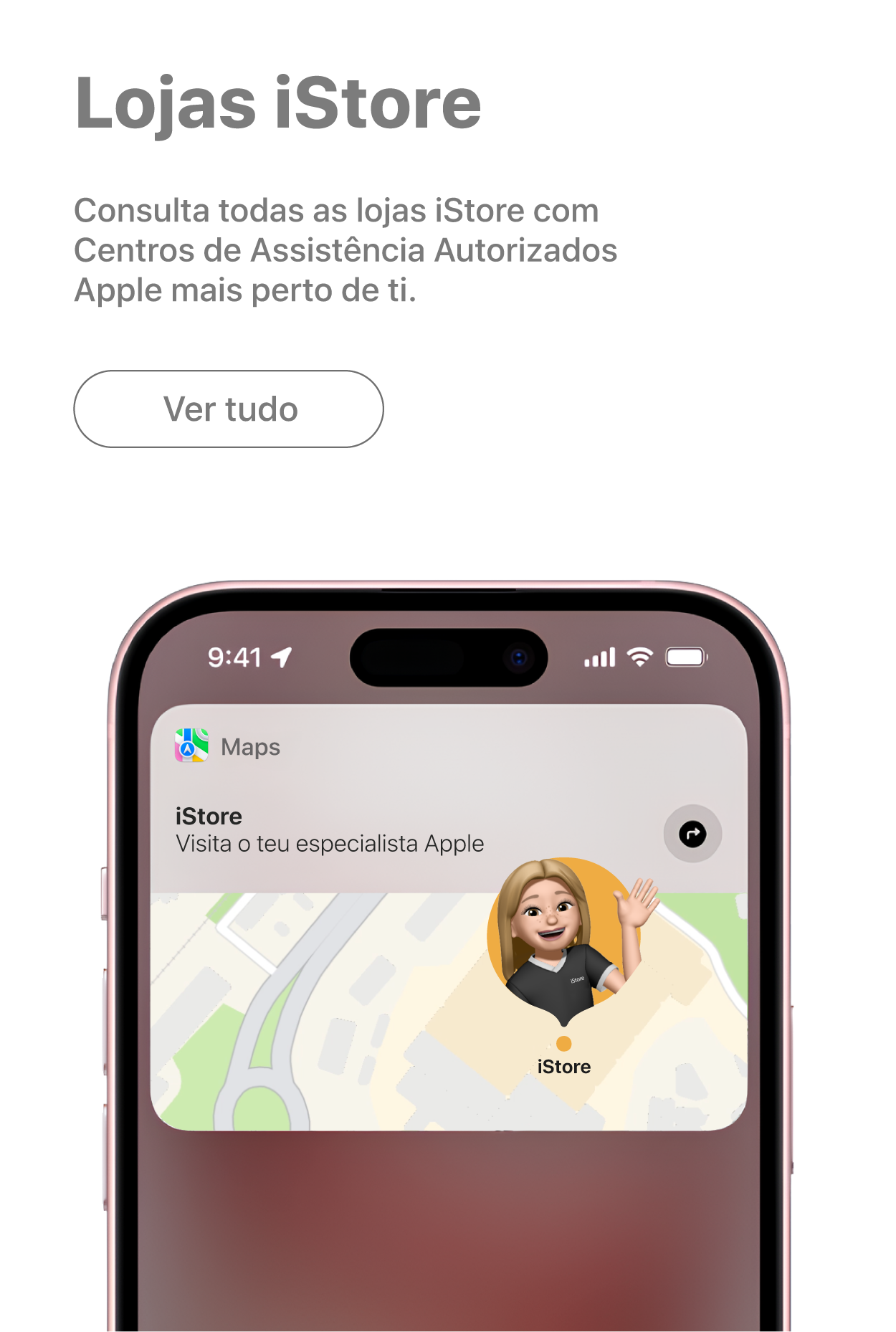Tap the Lojas iStore heading
This screenshot has height=1332, width=896.
pyautogui.click(x=278, y=103)
